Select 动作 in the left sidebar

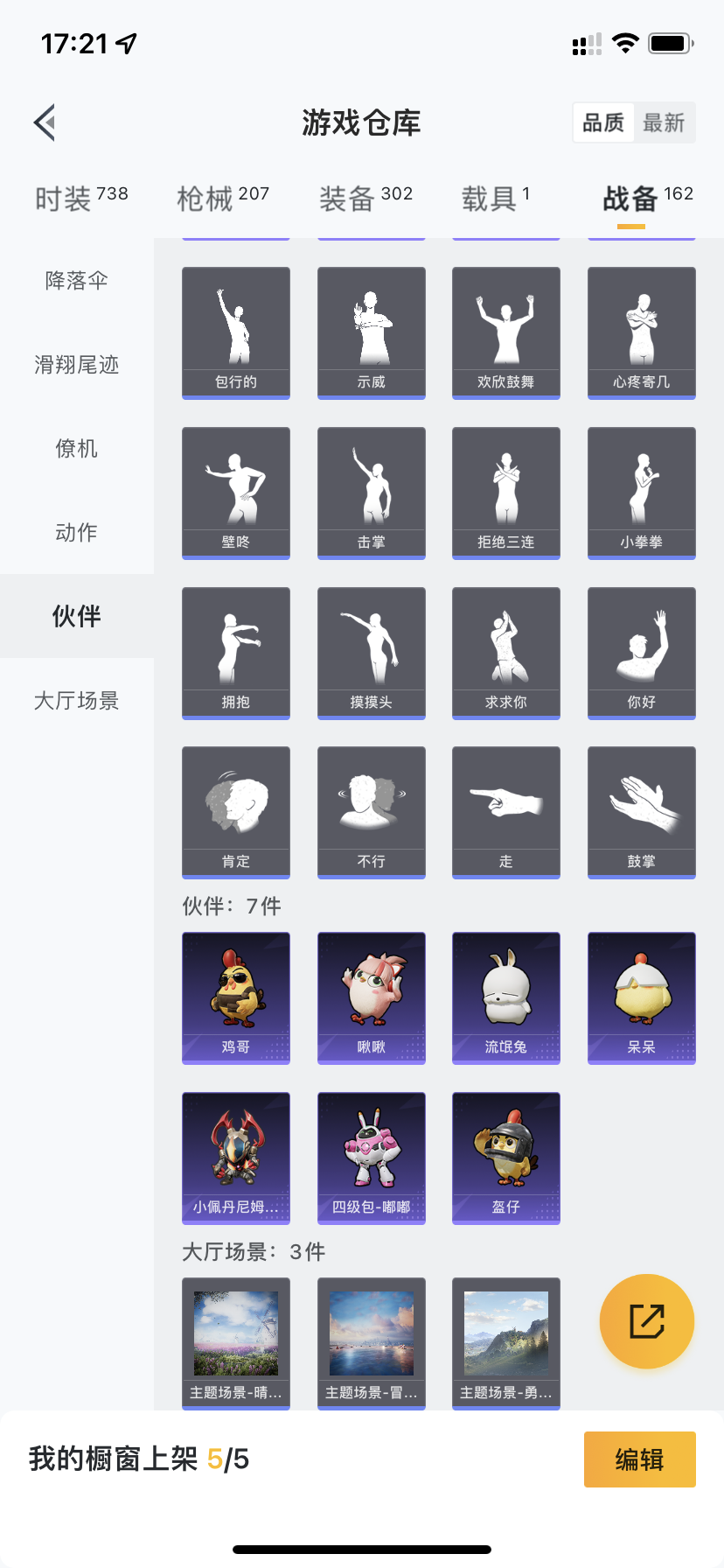76,532
